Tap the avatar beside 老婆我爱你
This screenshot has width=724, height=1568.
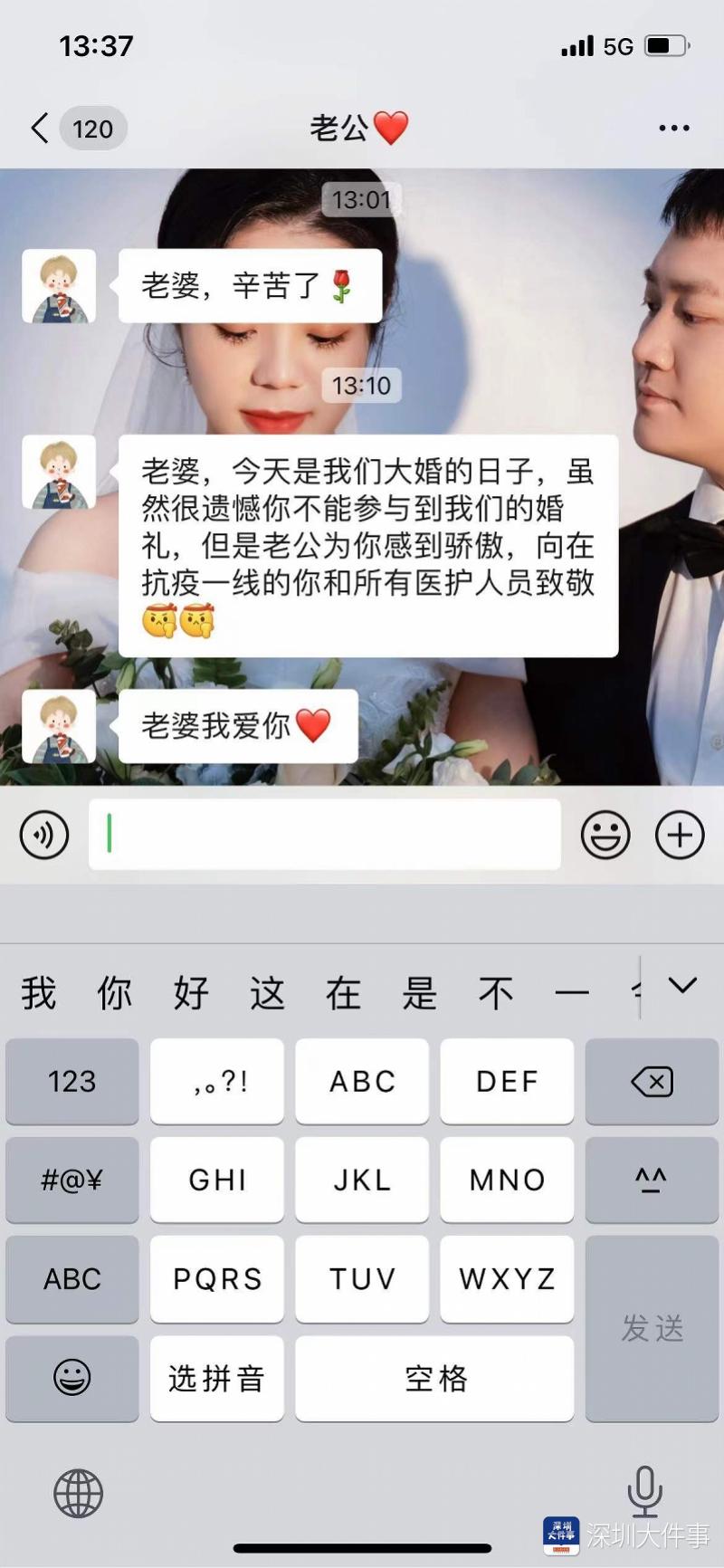[59, 726]
